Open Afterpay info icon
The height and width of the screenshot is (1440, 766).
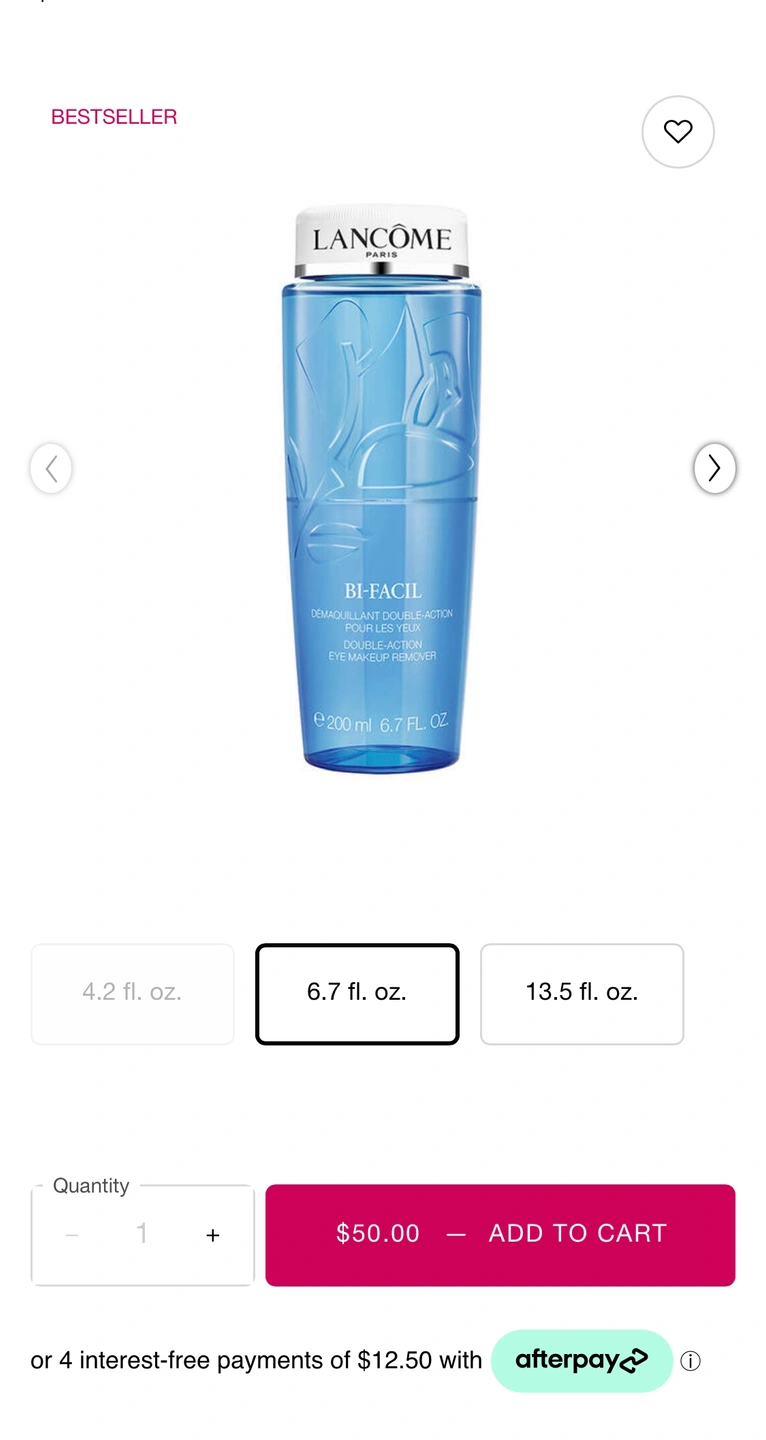[x=690, y=1361]
